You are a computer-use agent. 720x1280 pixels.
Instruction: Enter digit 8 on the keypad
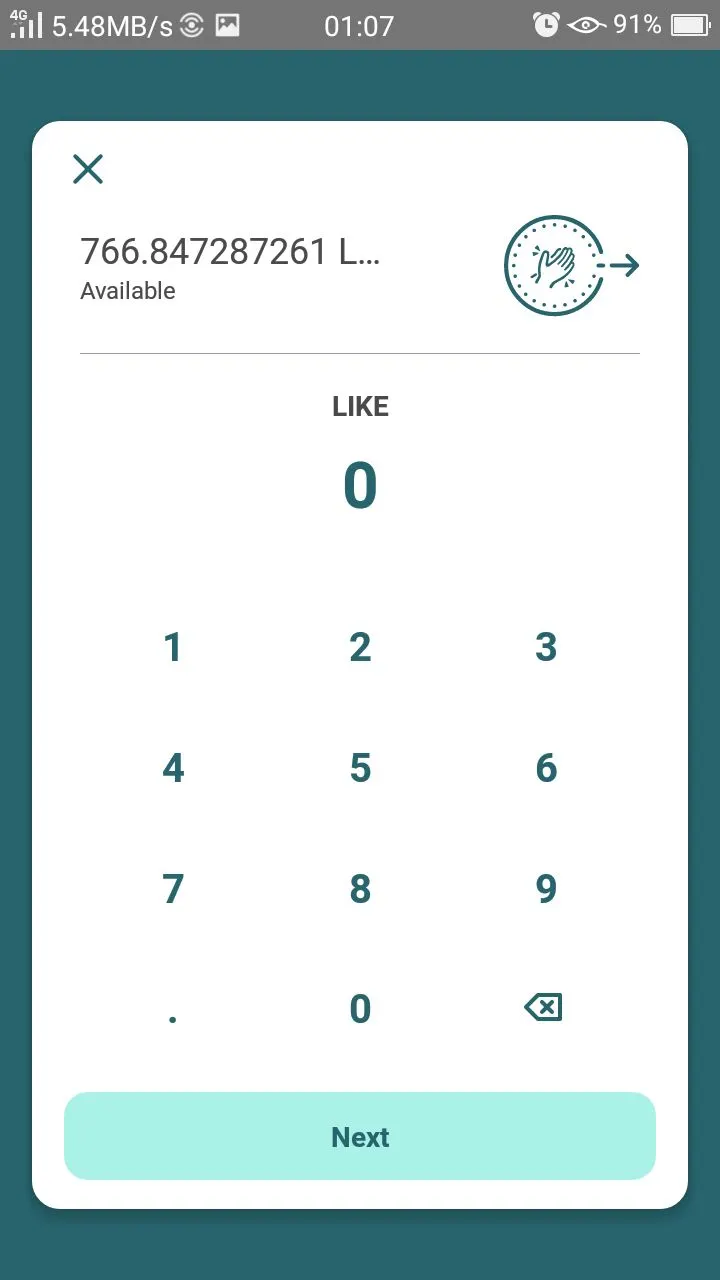tap(360, 888)
